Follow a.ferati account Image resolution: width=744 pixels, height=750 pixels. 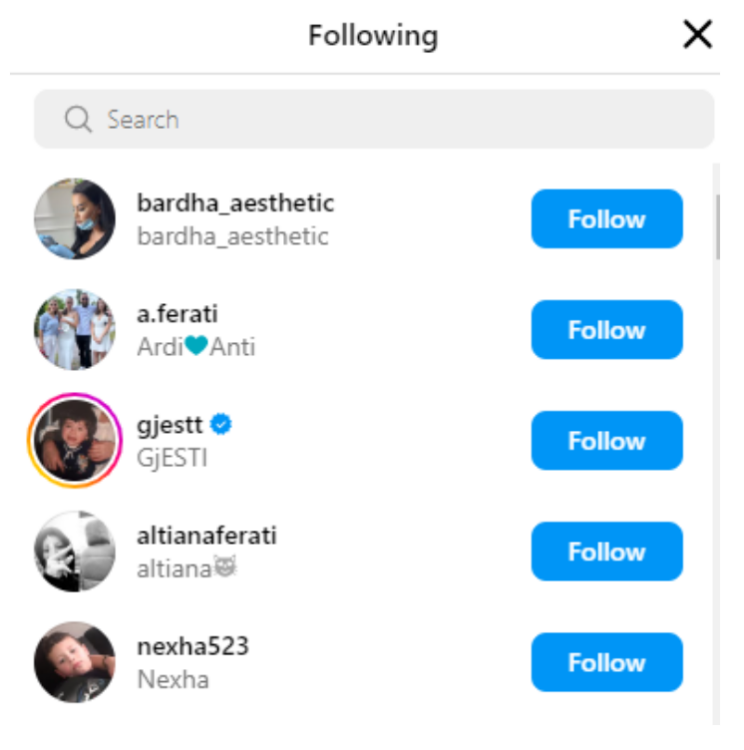[x=606, y=330]
